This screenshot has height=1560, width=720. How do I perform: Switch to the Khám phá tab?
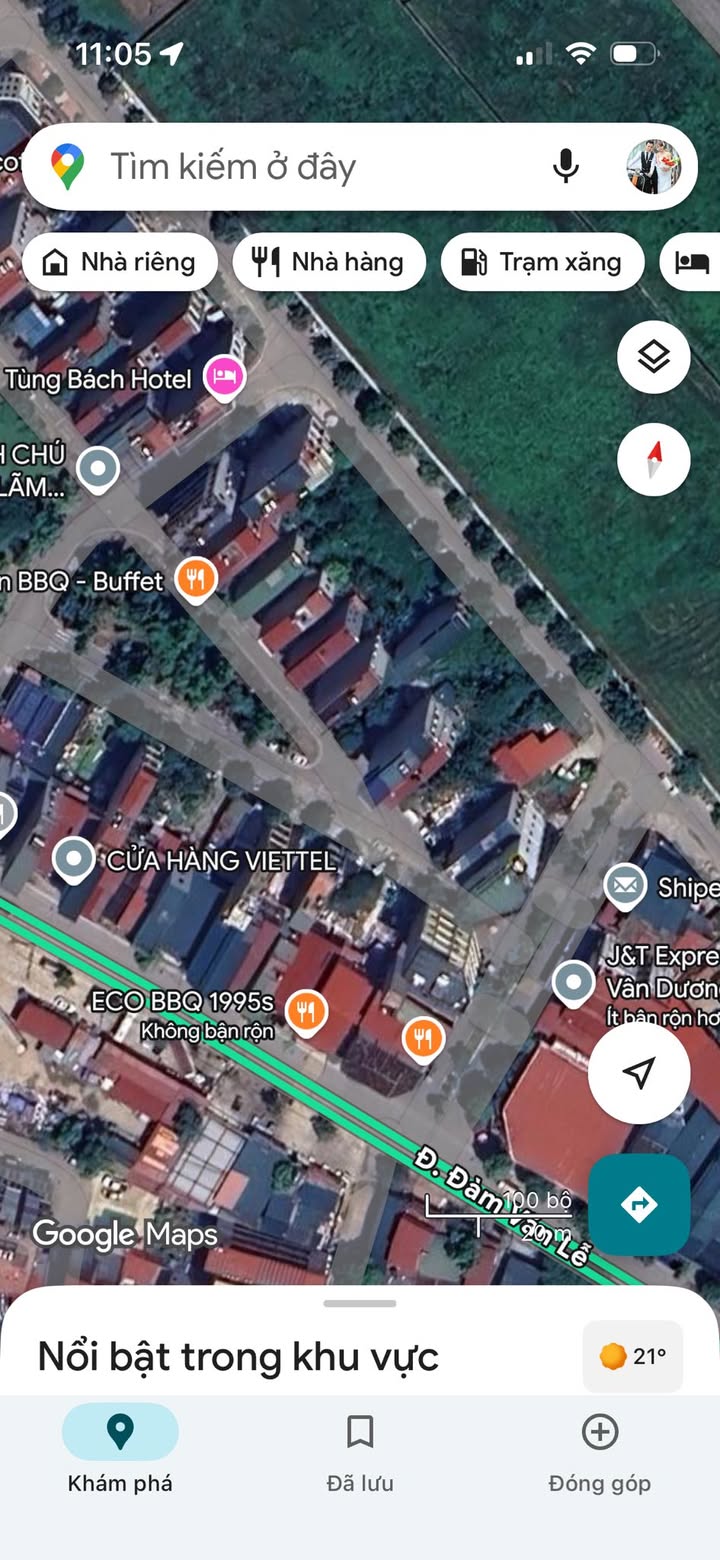click(x=120, y=1448)
